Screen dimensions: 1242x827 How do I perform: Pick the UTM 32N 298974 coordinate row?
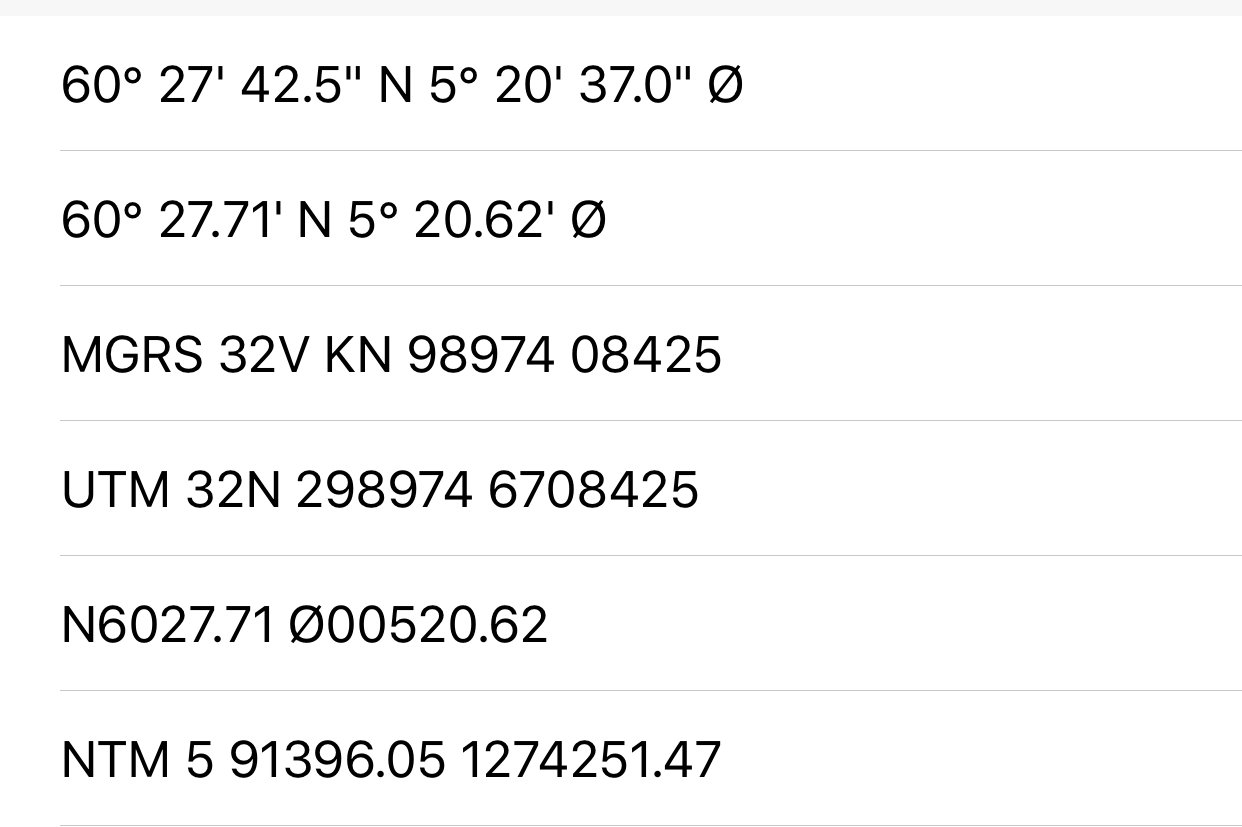pos(380,491)
